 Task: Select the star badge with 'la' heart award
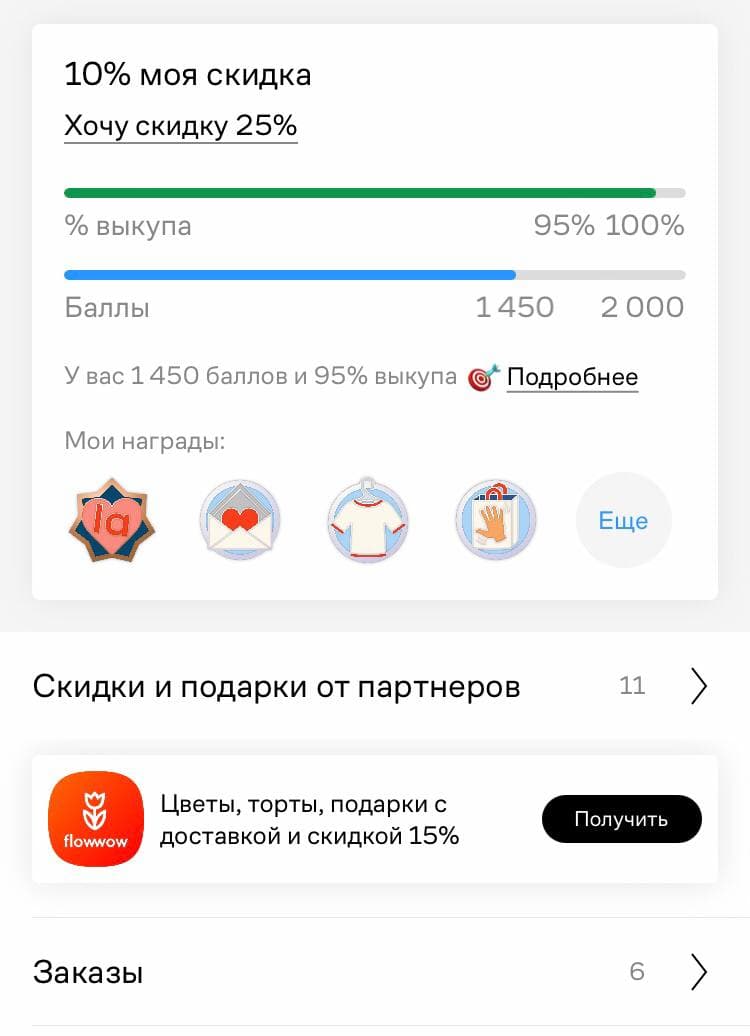click(x=111, y=518)
